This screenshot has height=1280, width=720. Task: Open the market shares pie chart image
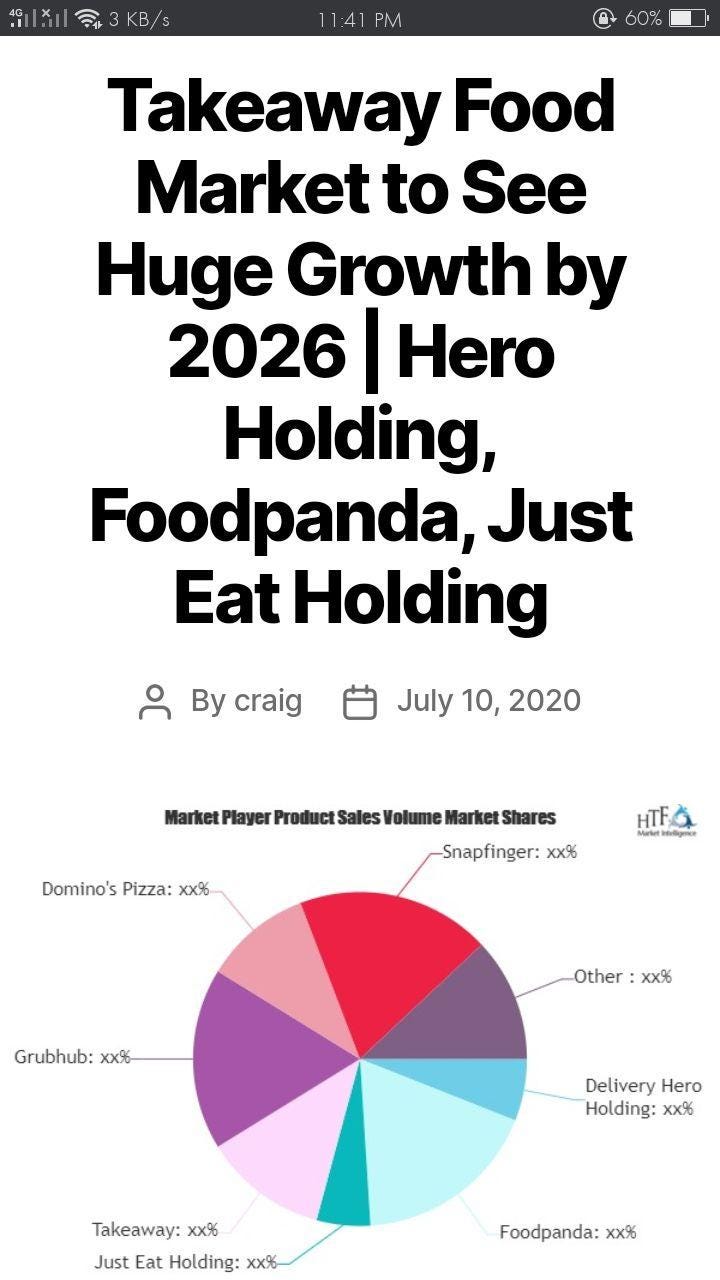360,1036
